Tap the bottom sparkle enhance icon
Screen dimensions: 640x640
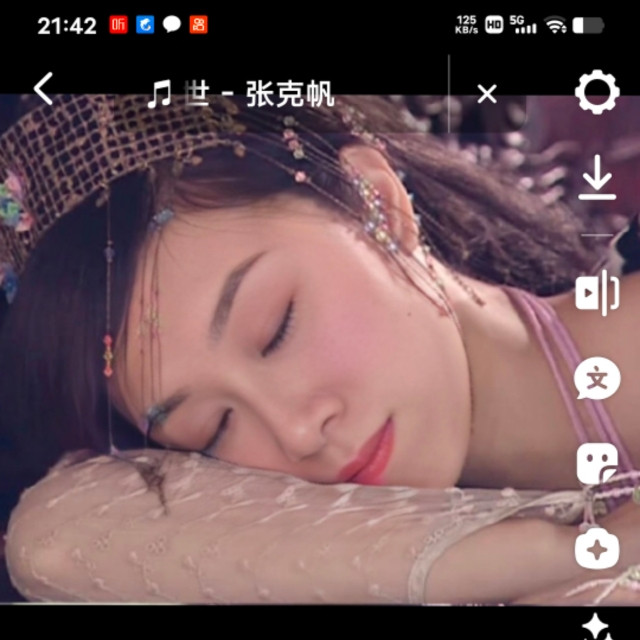click(597, 626)
